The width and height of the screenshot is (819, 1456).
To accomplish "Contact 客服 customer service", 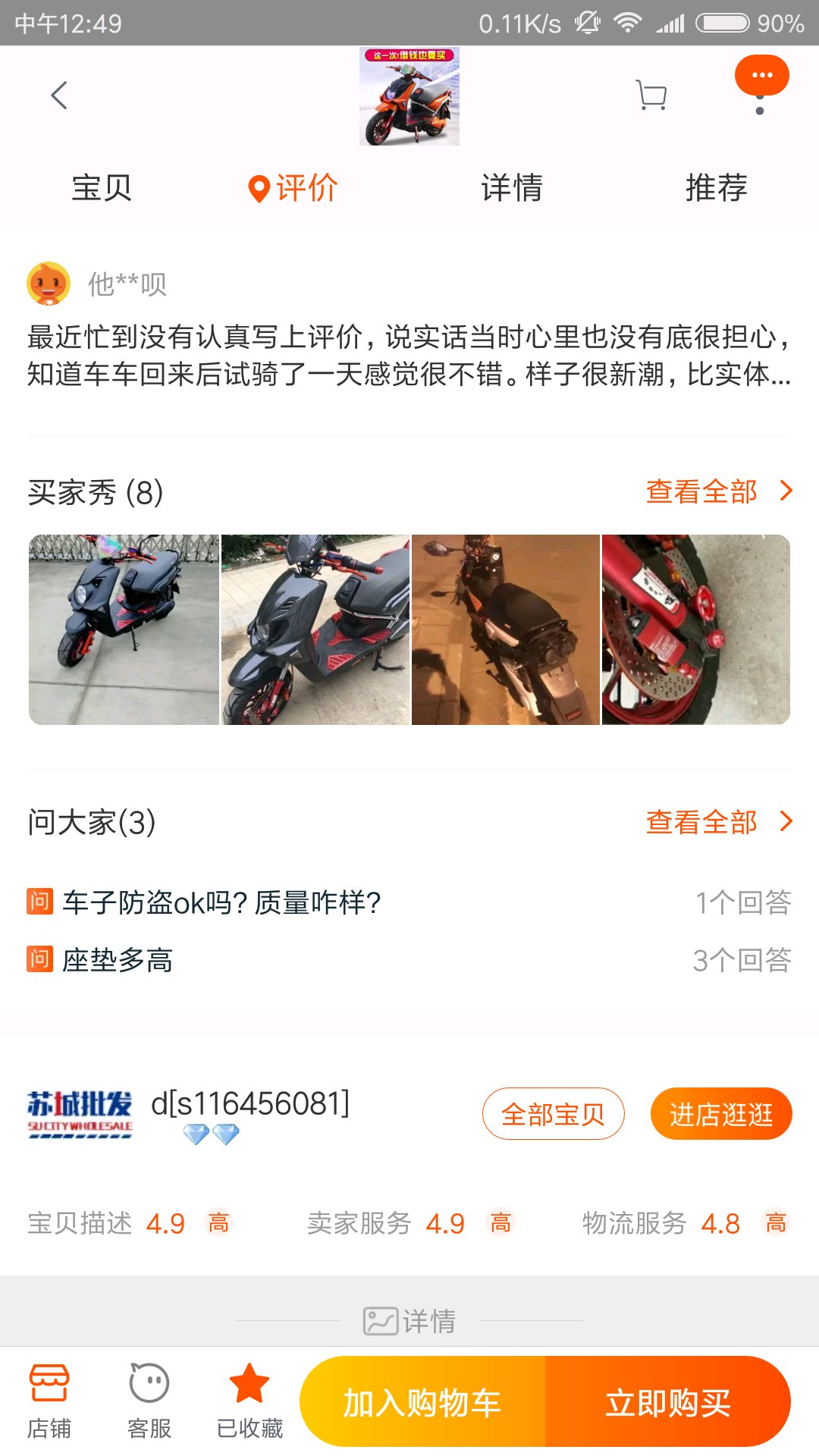I will [149, 1401].
